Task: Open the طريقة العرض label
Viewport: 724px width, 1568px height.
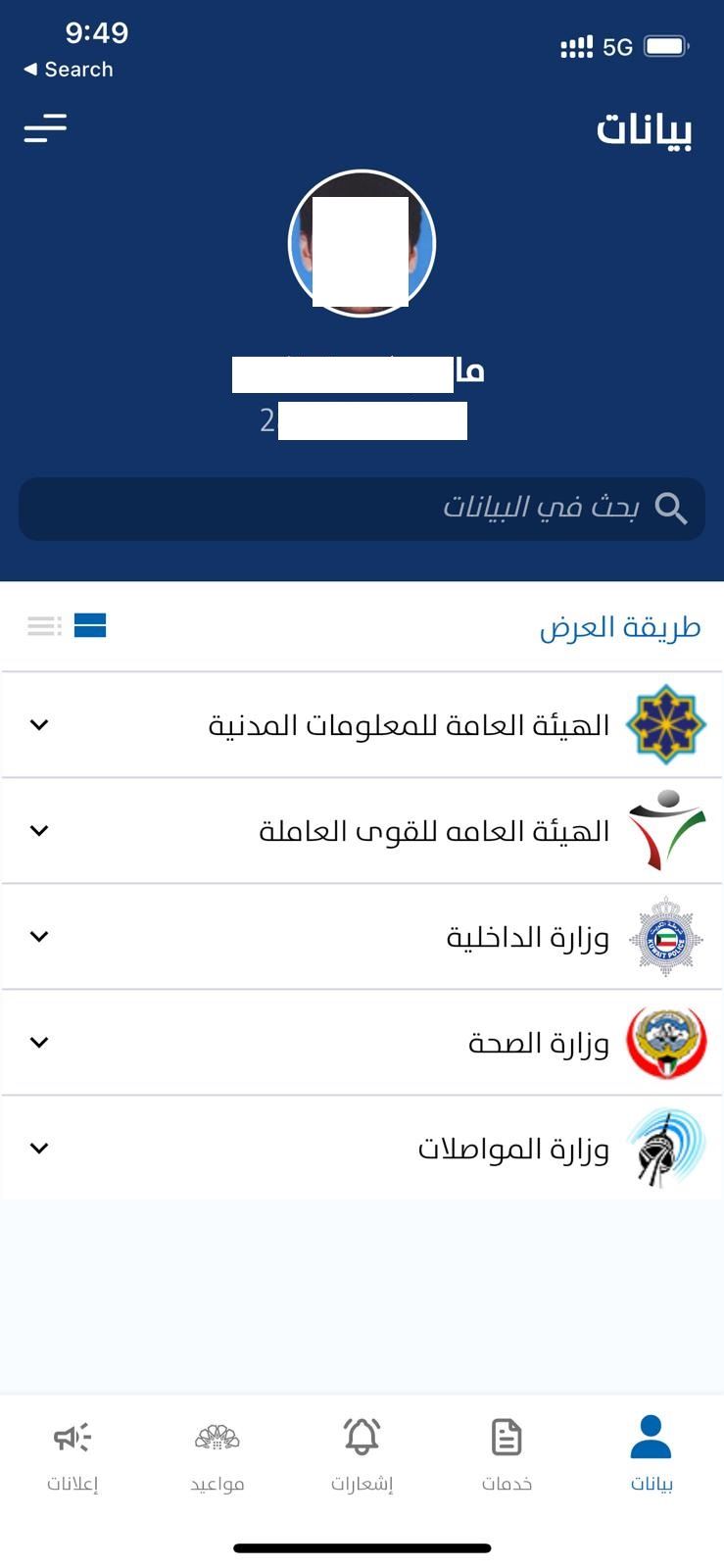Action: [624, 626]
